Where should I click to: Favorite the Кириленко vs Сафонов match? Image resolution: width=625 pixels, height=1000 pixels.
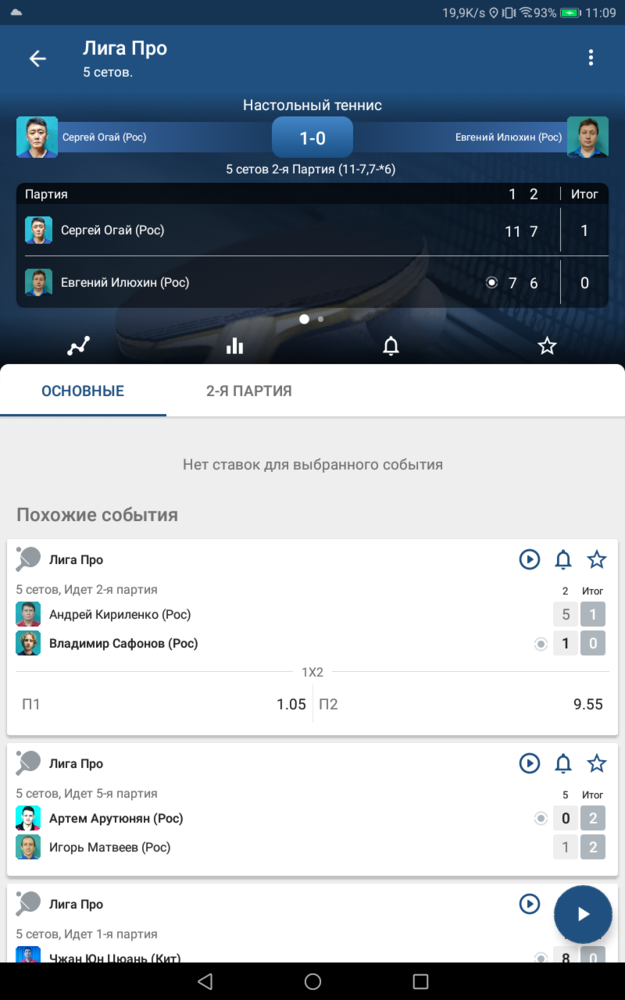pyautogui.click(x=596, y=559)
